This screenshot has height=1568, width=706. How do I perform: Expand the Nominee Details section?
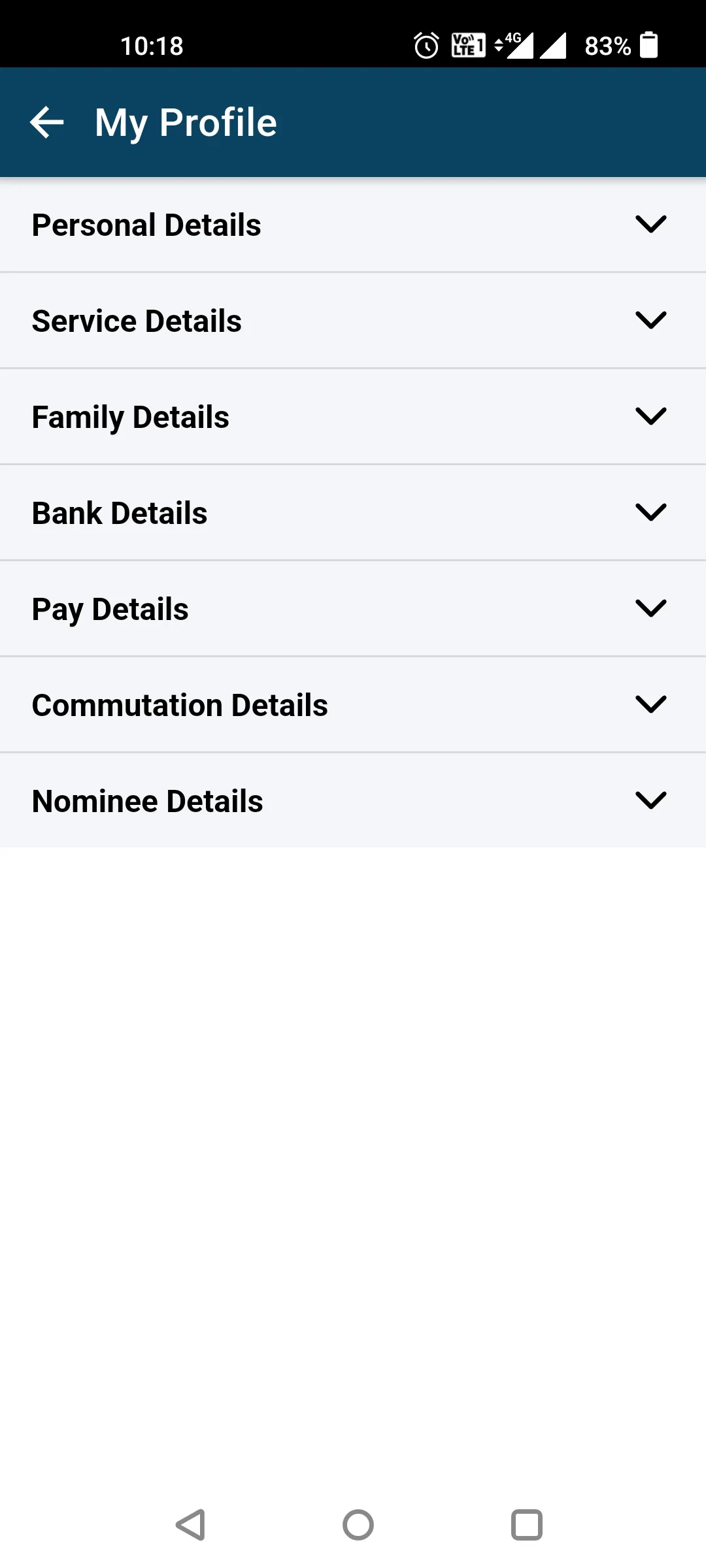click(651, 800)
